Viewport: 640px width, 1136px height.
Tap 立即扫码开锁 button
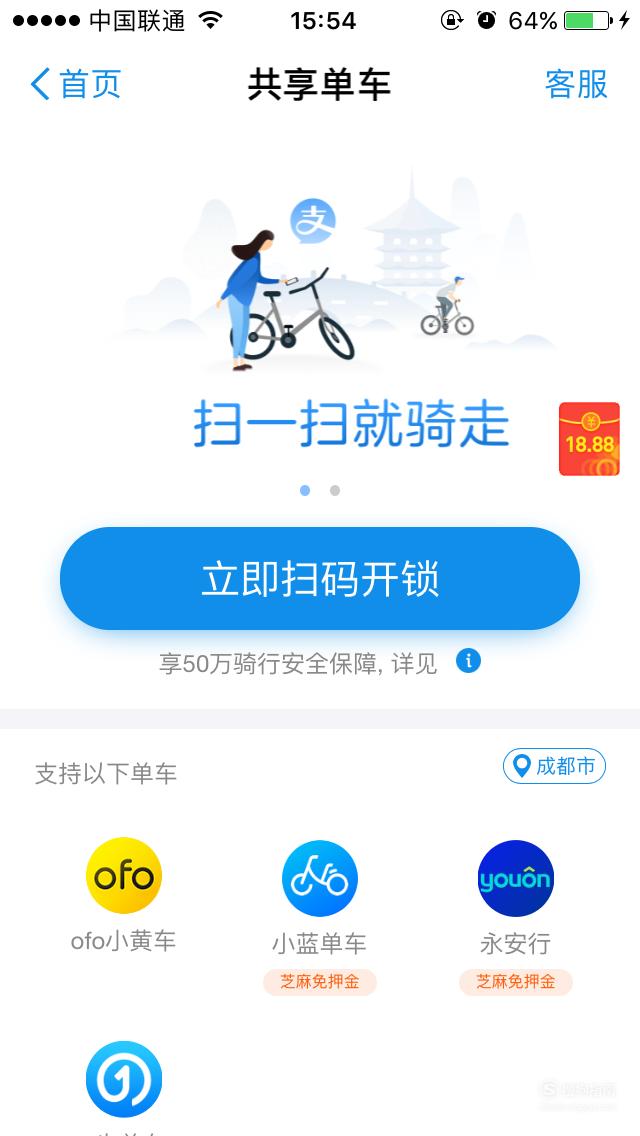point(320,578)
